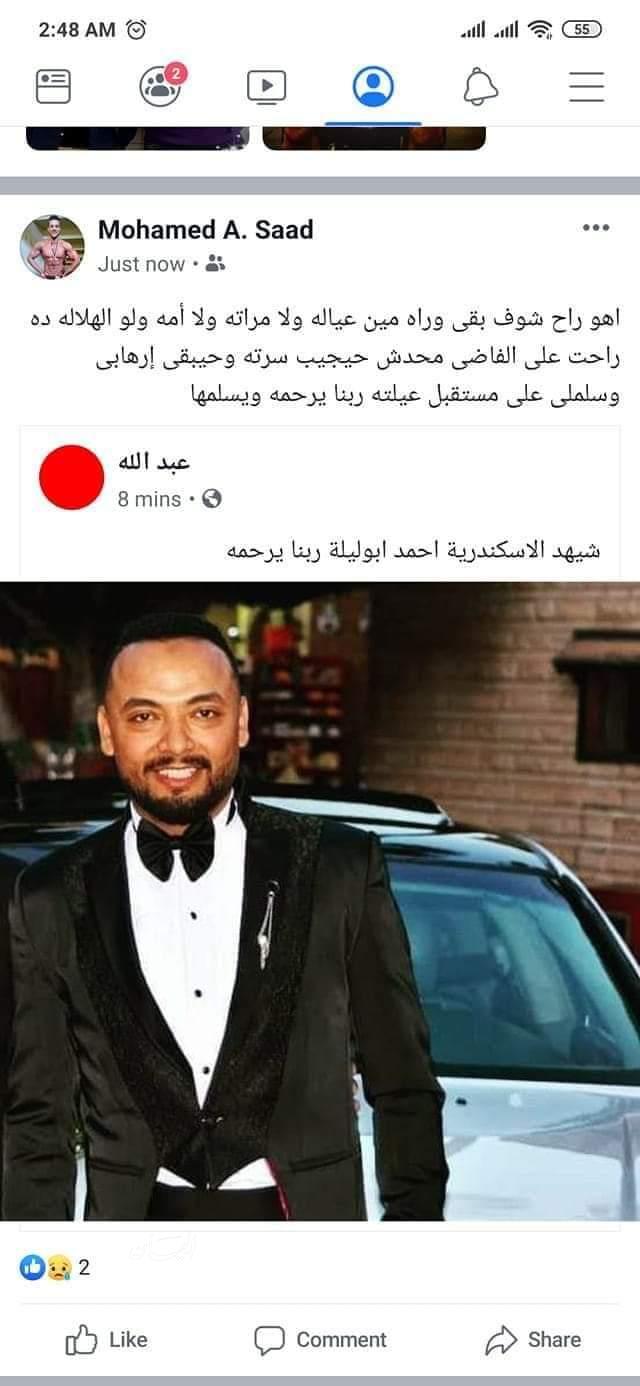Open Mohamed A. Saad's profile name link
Image resolution: width=640 pixels, height=1386 pixels.
point(205,230)
